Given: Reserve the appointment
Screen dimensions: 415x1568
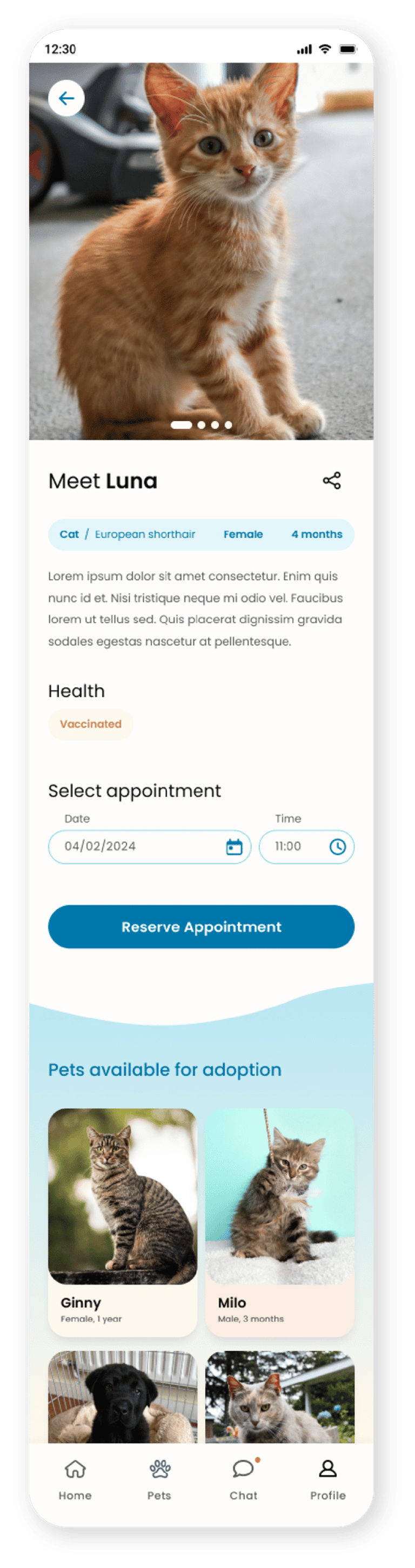Looking at the screenshot, I should pyautogui.click(x=201, y=926).
